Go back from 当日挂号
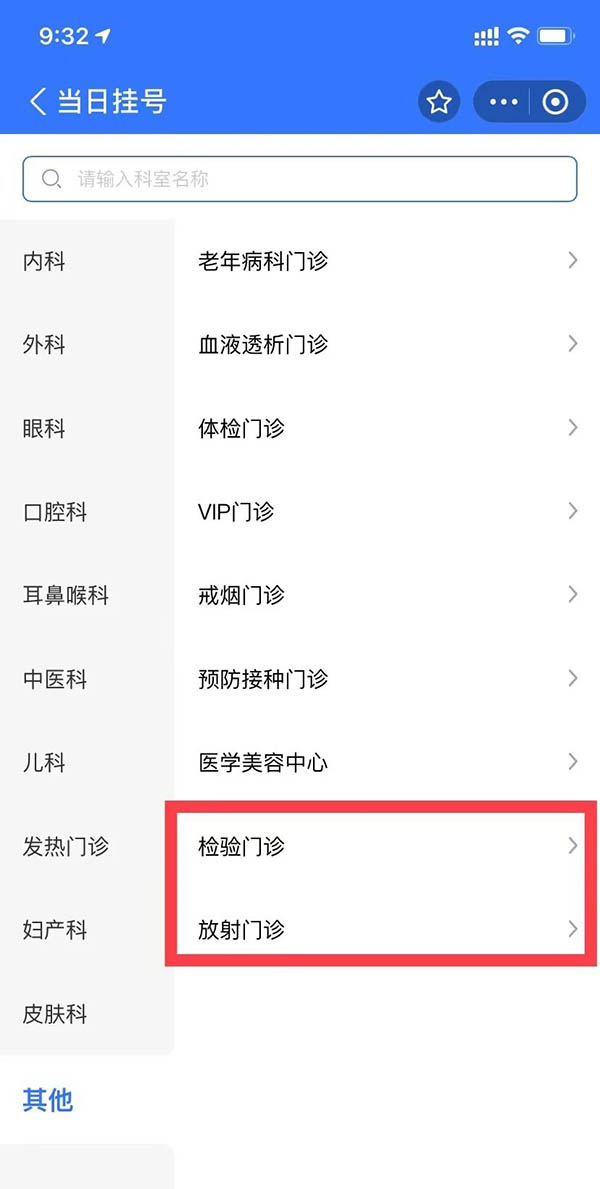600x1189 pixels. [x=38, y=101]
